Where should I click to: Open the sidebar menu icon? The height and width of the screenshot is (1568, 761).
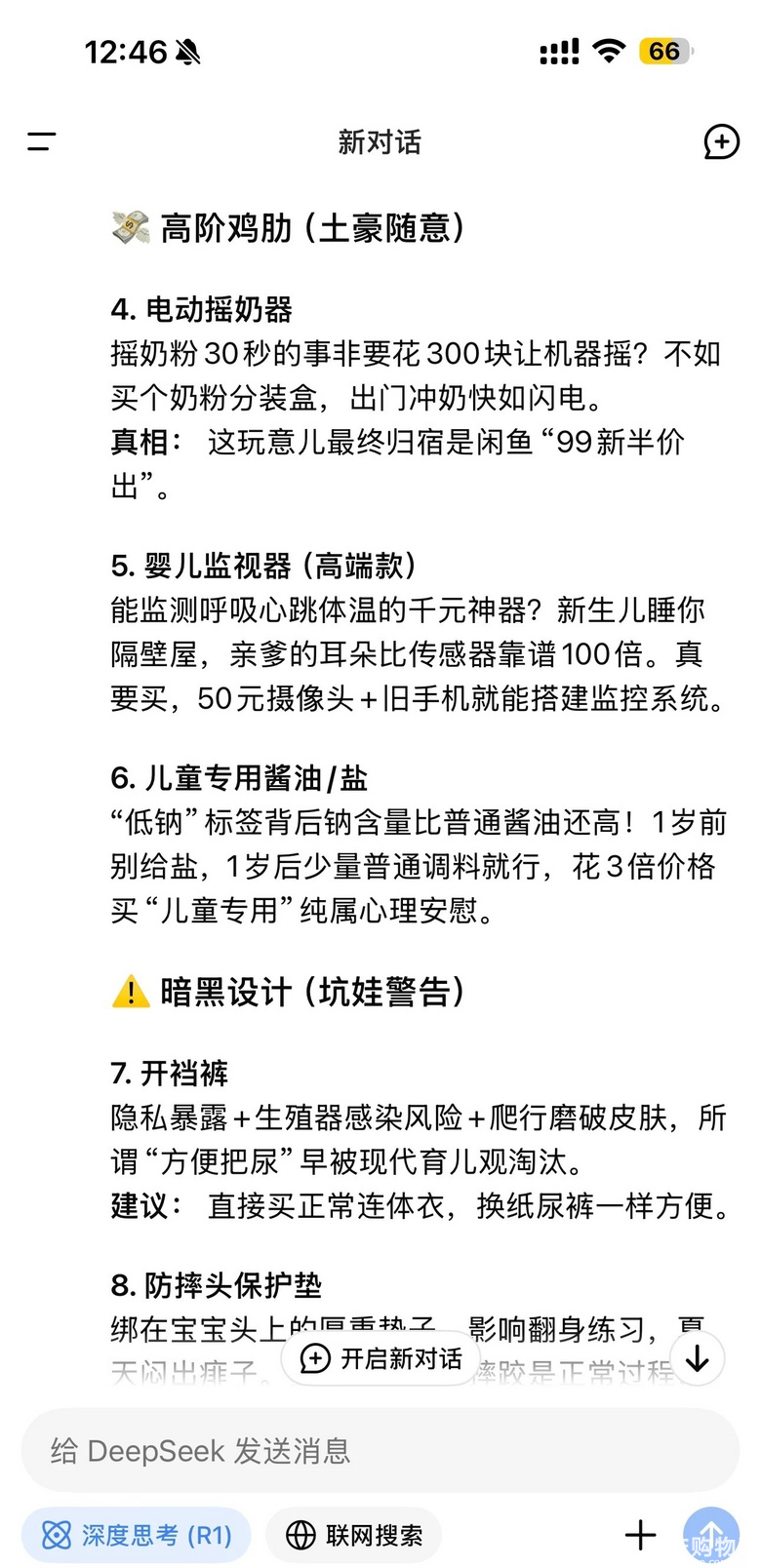pyautogui.click(x=41, y=142)
